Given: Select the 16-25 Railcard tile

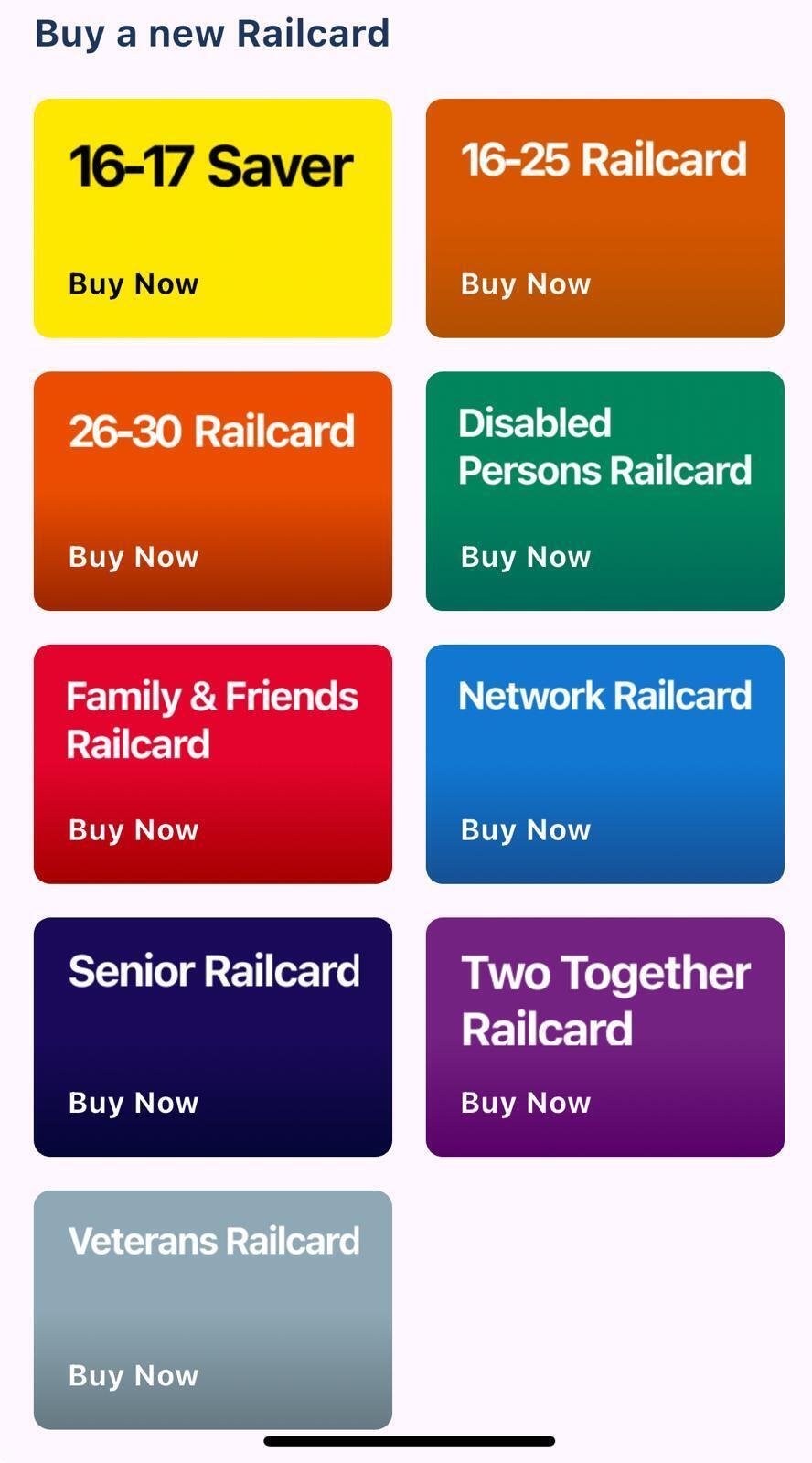Looking at the screenshot, I should point(604,219).
